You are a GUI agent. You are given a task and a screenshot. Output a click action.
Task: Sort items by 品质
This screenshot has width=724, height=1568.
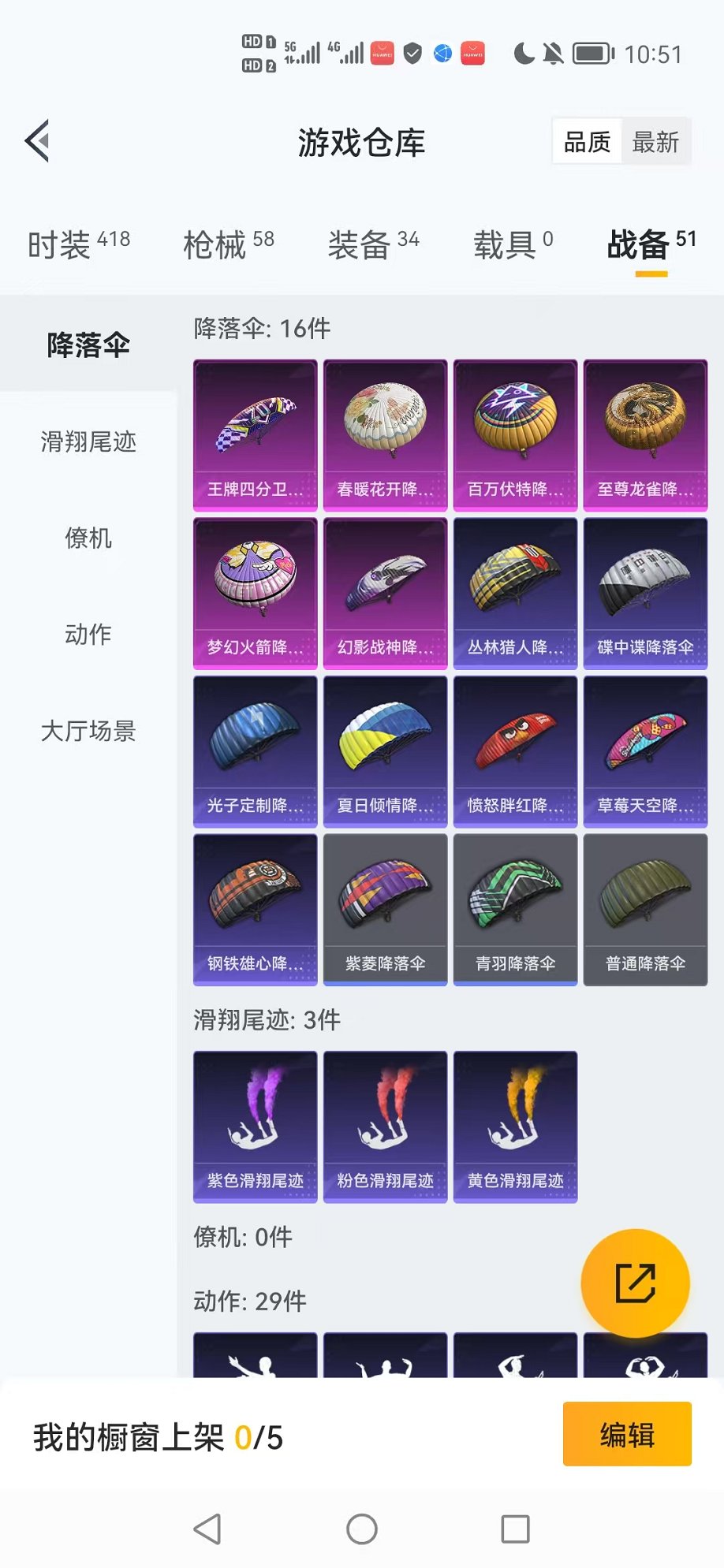pos(587,143)
